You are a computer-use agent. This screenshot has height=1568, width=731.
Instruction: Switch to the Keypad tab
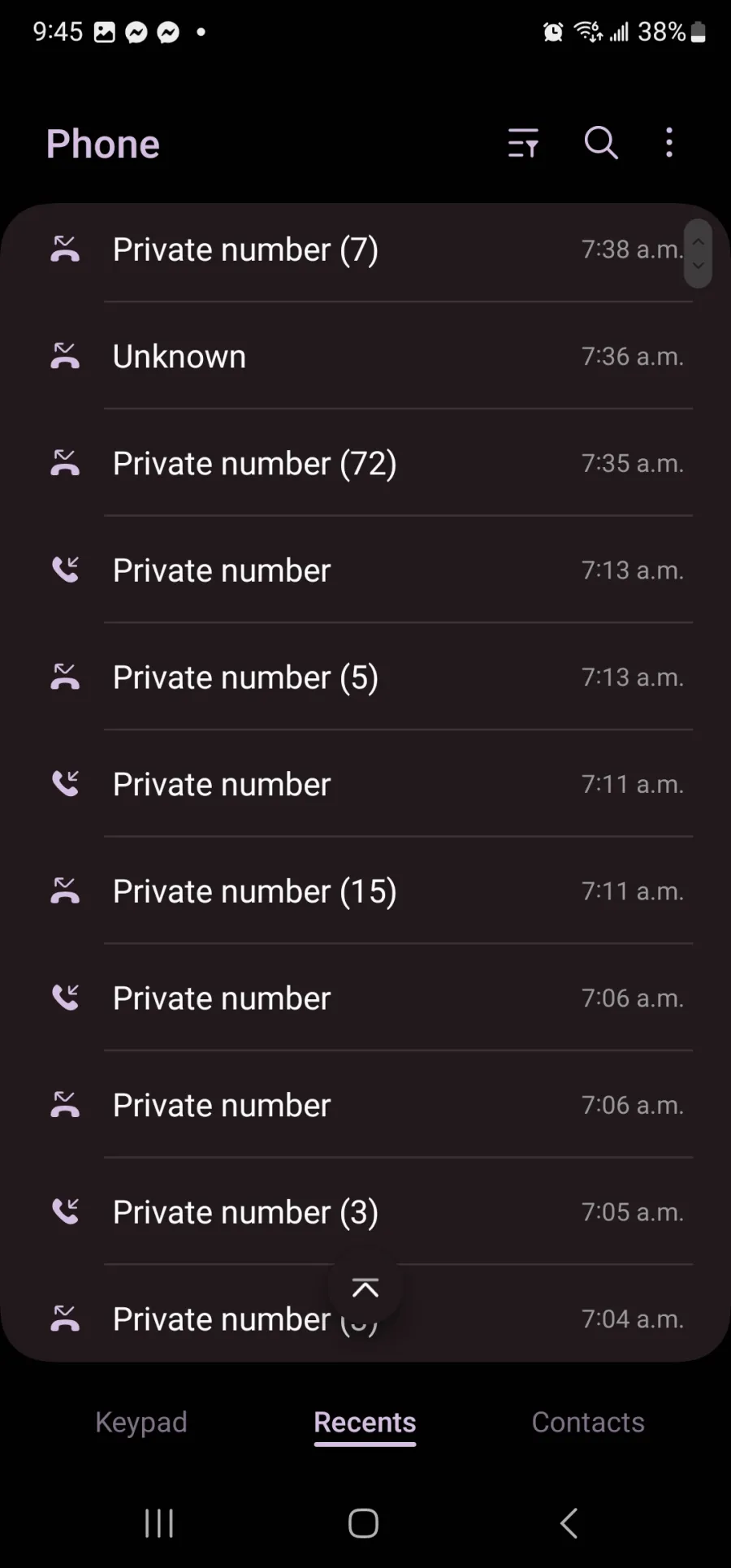click(141, 1422)
